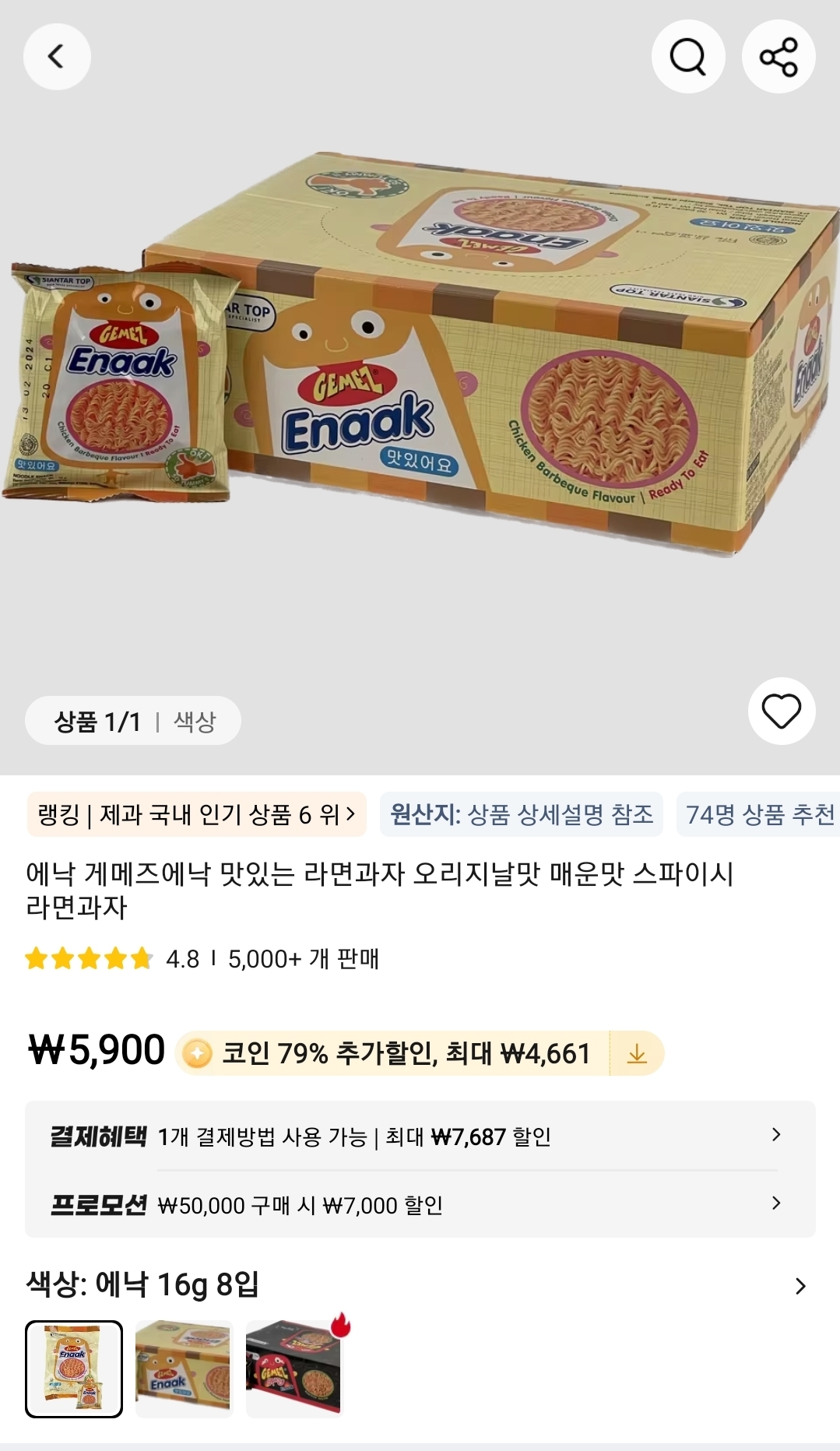Tap the 원산지 상품 상세설명 참조 chip
The image size is (840, 1451).
click(521, 814)
